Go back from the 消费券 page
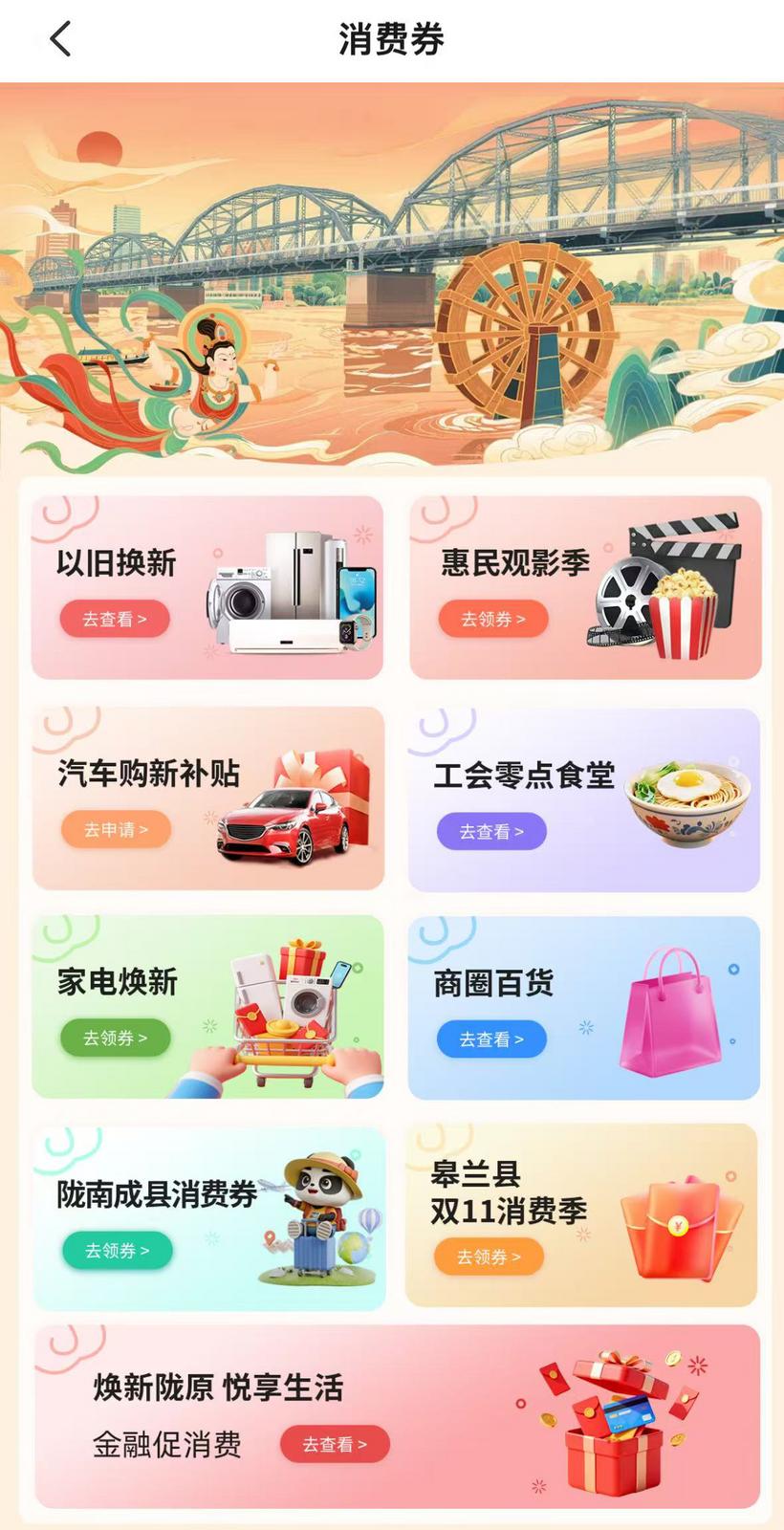Image resolution: width=784 pixels, height=1530 pixels. (x=60, y=40)
